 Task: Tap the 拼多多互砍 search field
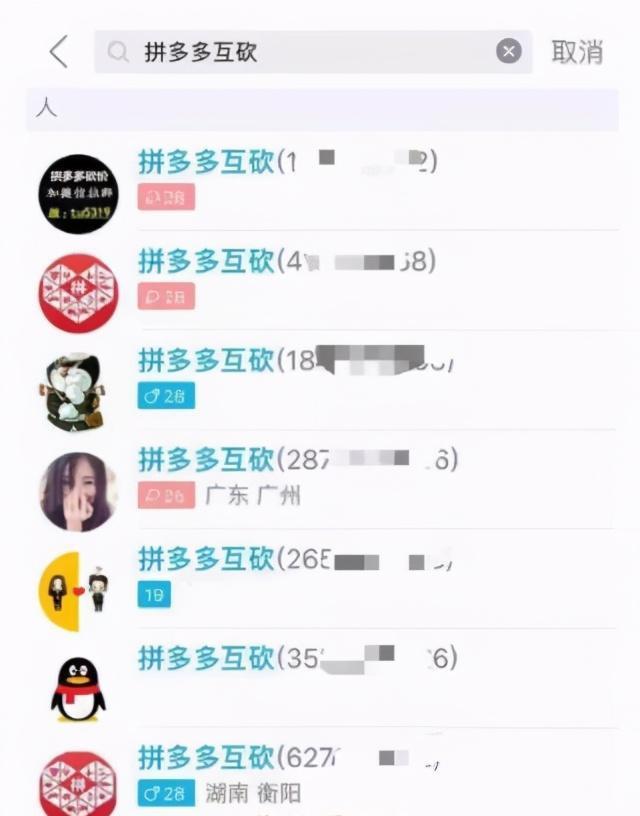(300, 52)
